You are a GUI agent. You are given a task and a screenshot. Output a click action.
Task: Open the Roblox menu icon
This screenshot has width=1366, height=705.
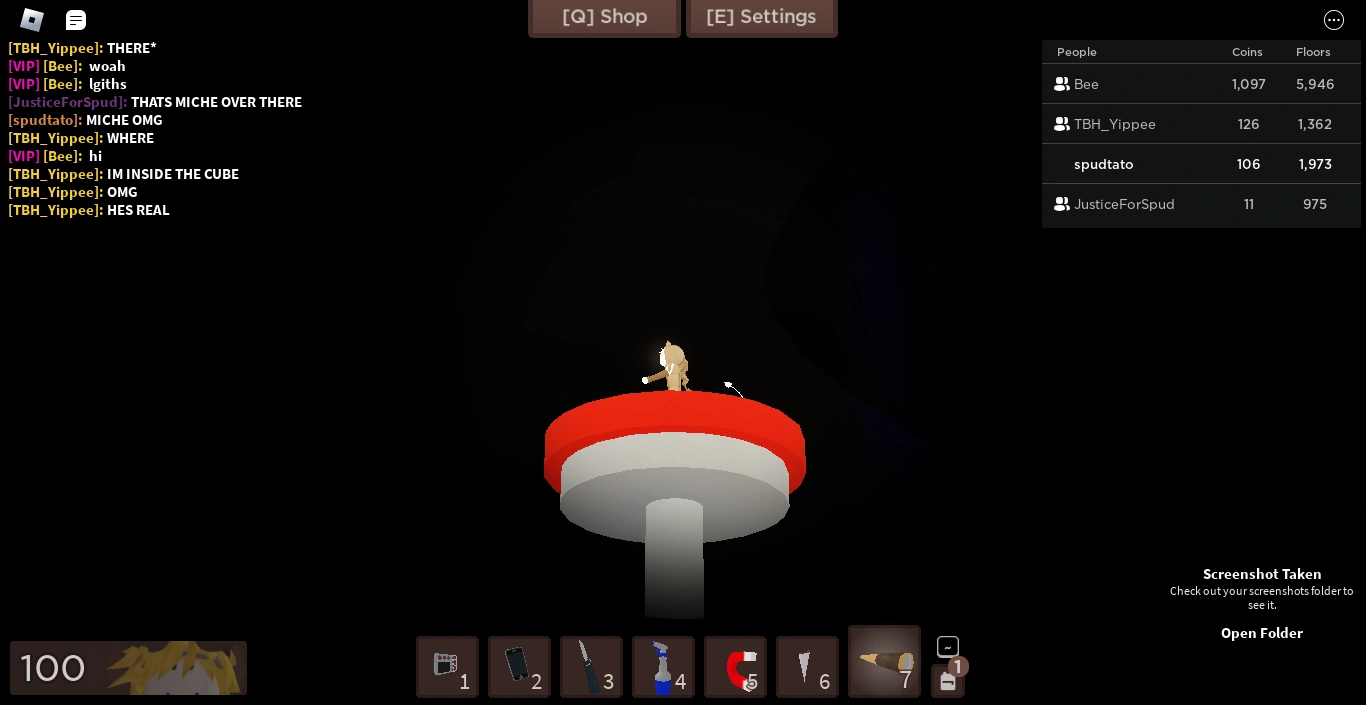click(x=32, y=20)
